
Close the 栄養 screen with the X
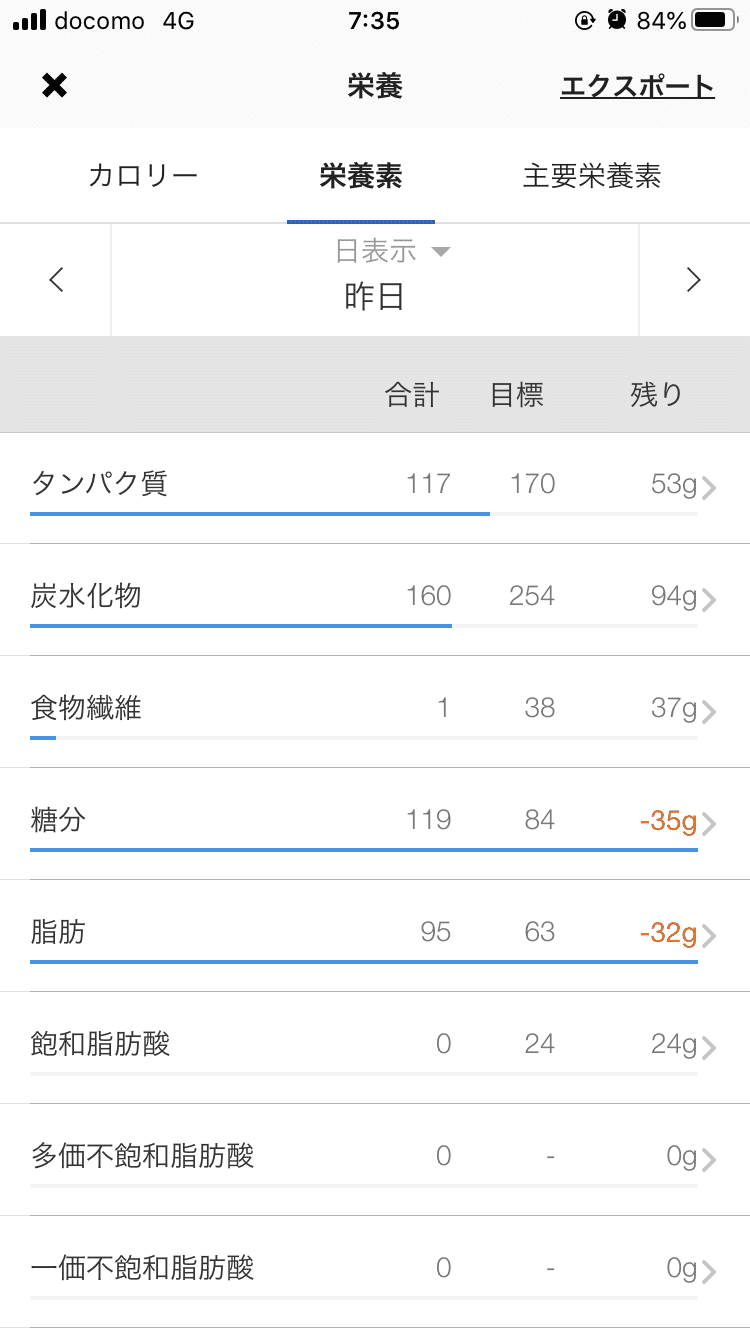point(54,86)
